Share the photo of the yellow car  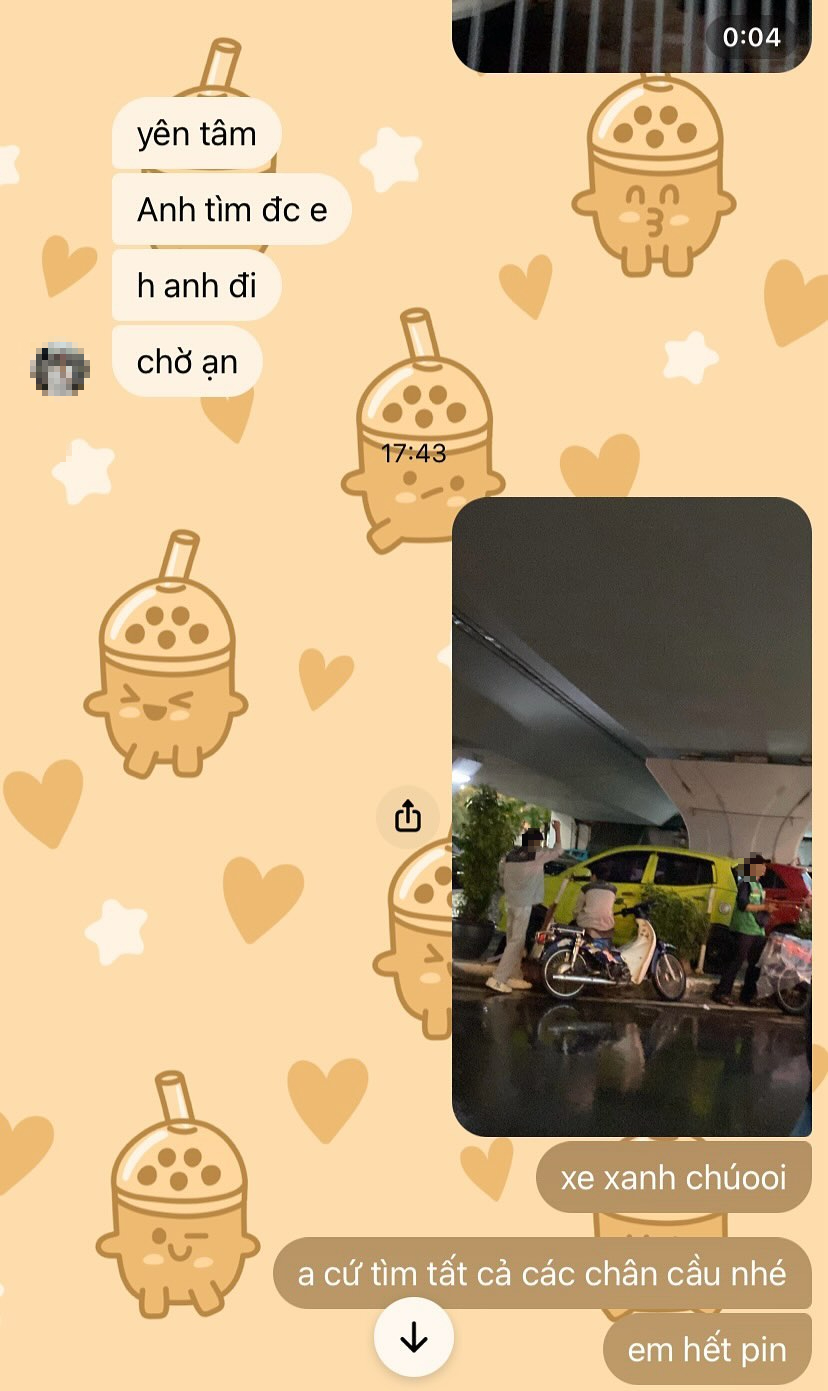tap(408, 817)
